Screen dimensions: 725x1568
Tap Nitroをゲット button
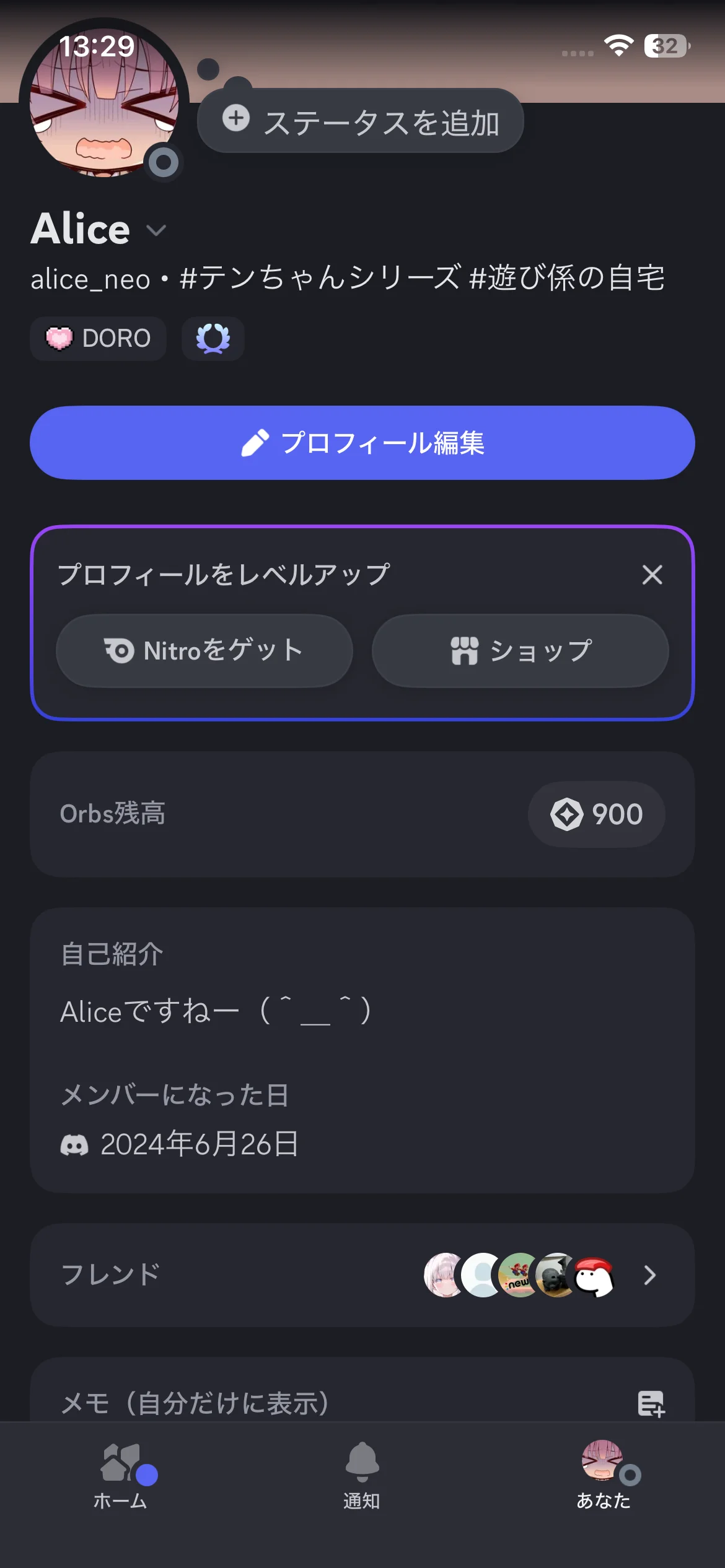[x=204, y=651]
